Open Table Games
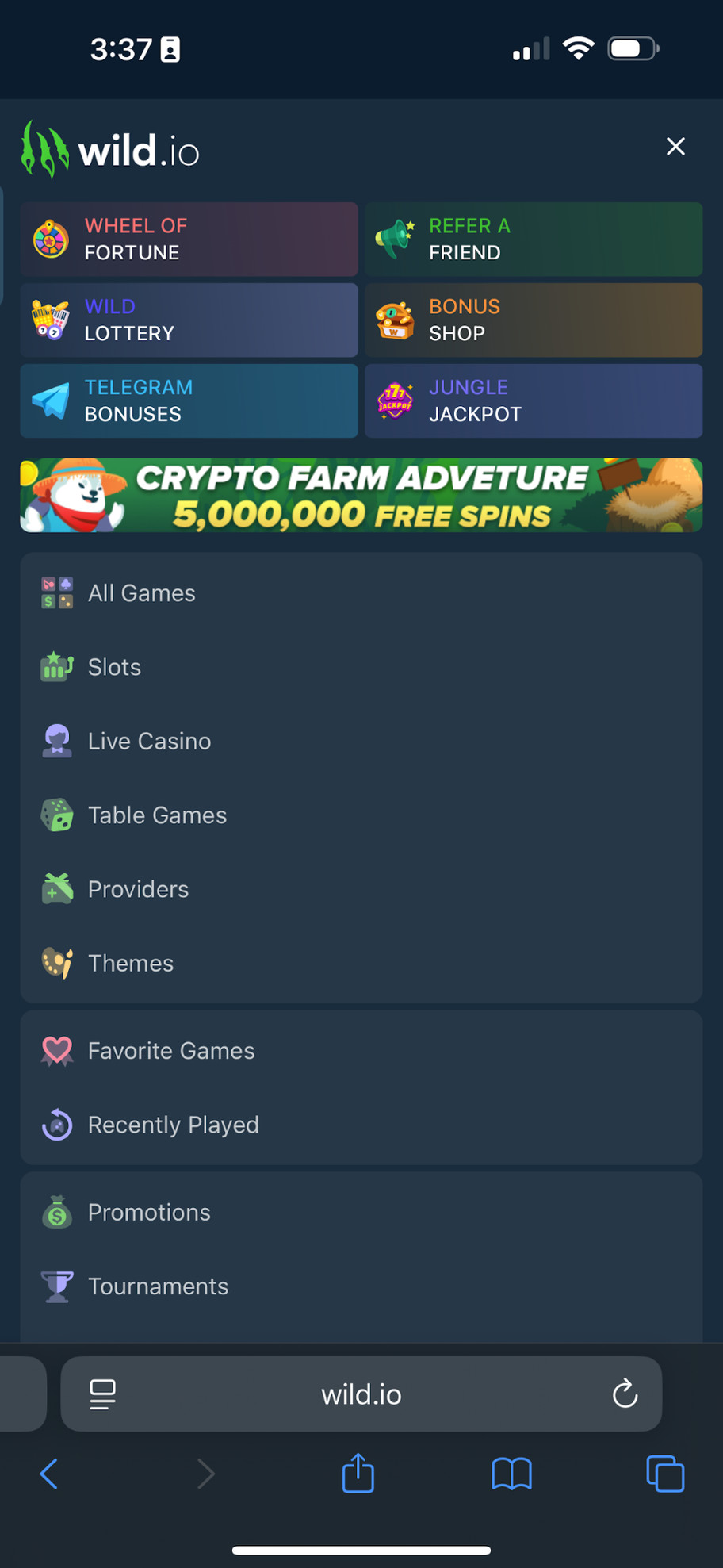The height and width of the screenshot is (1568, 723). point(157,815)
